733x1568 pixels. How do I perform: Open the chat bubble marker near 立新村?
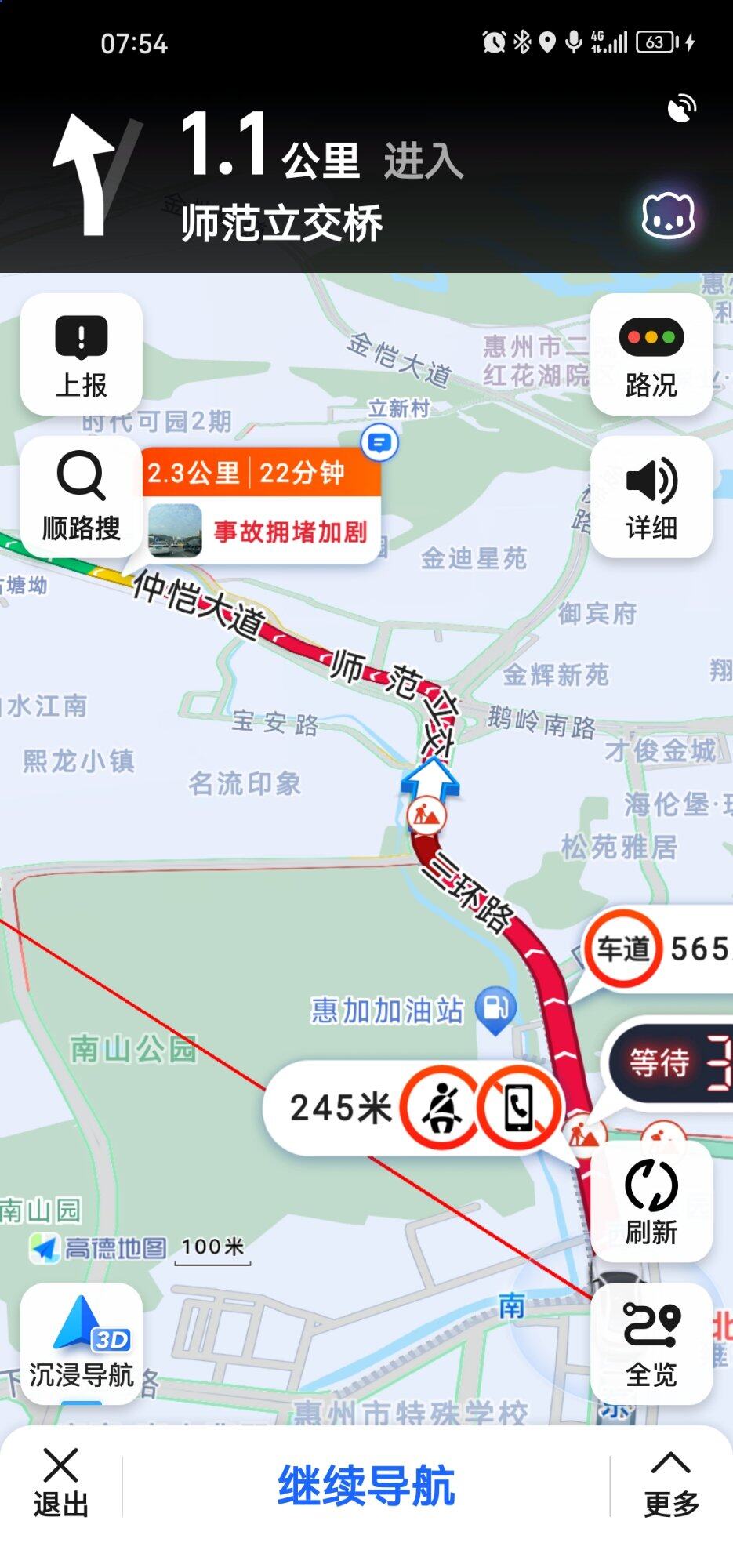pos(379,444)
